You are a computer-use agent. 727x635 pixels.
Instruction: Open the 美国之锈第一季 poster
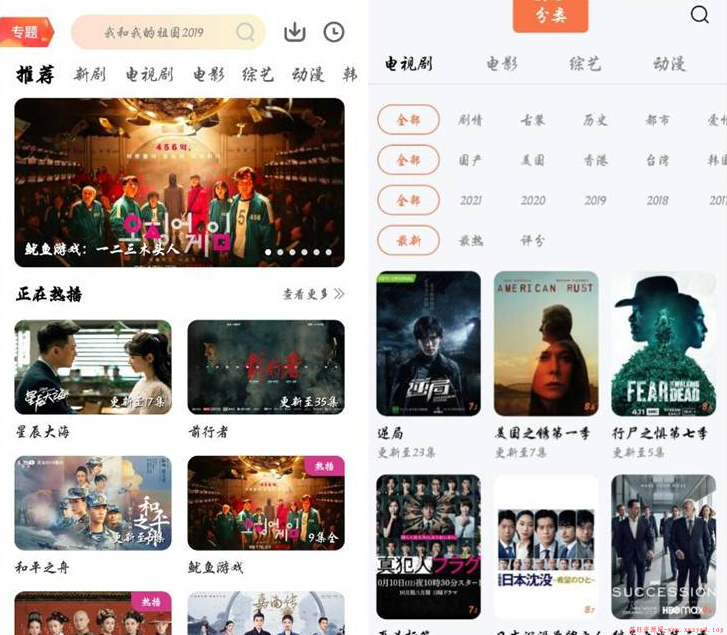[546, 344]
